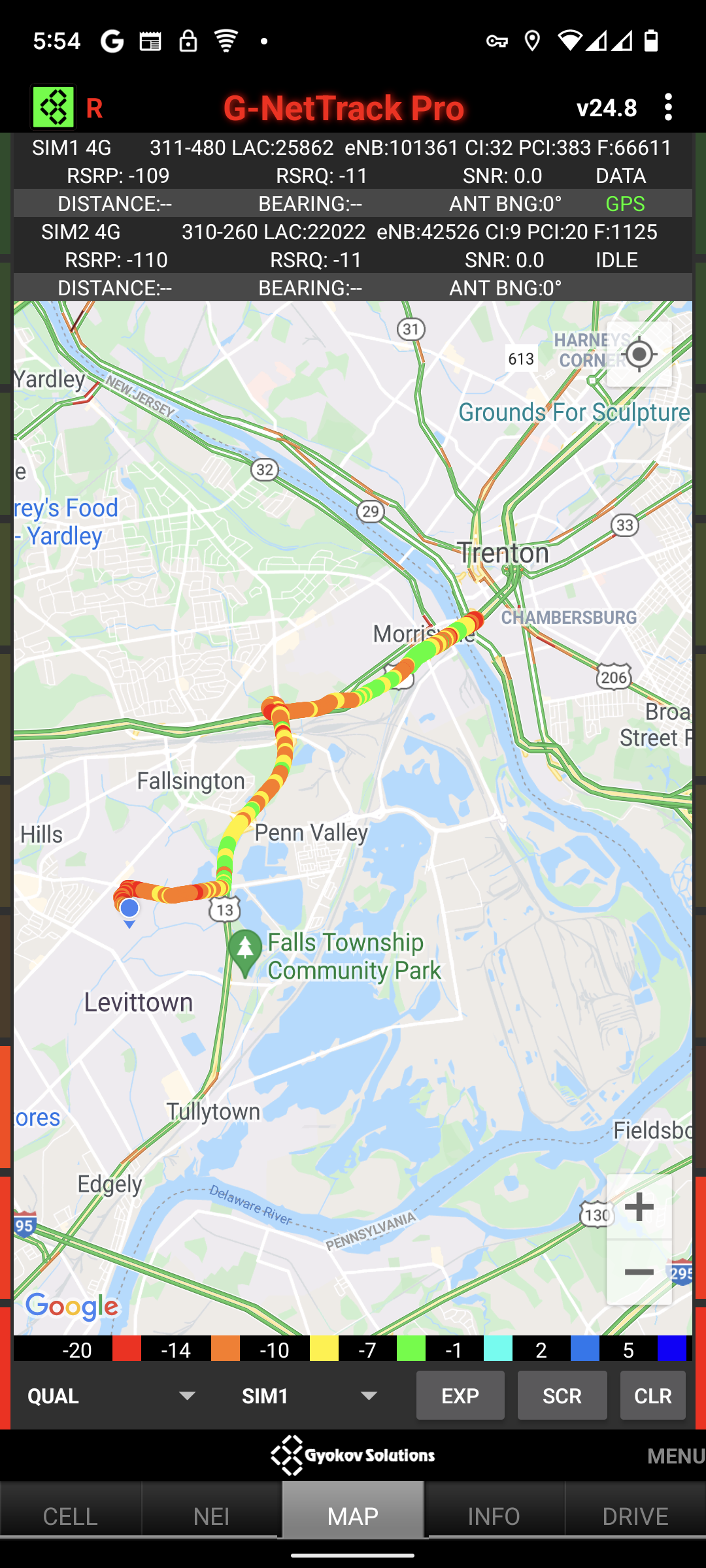Switch to the CELL tab
This screenshot has height=1568, width=706.
70,1516
